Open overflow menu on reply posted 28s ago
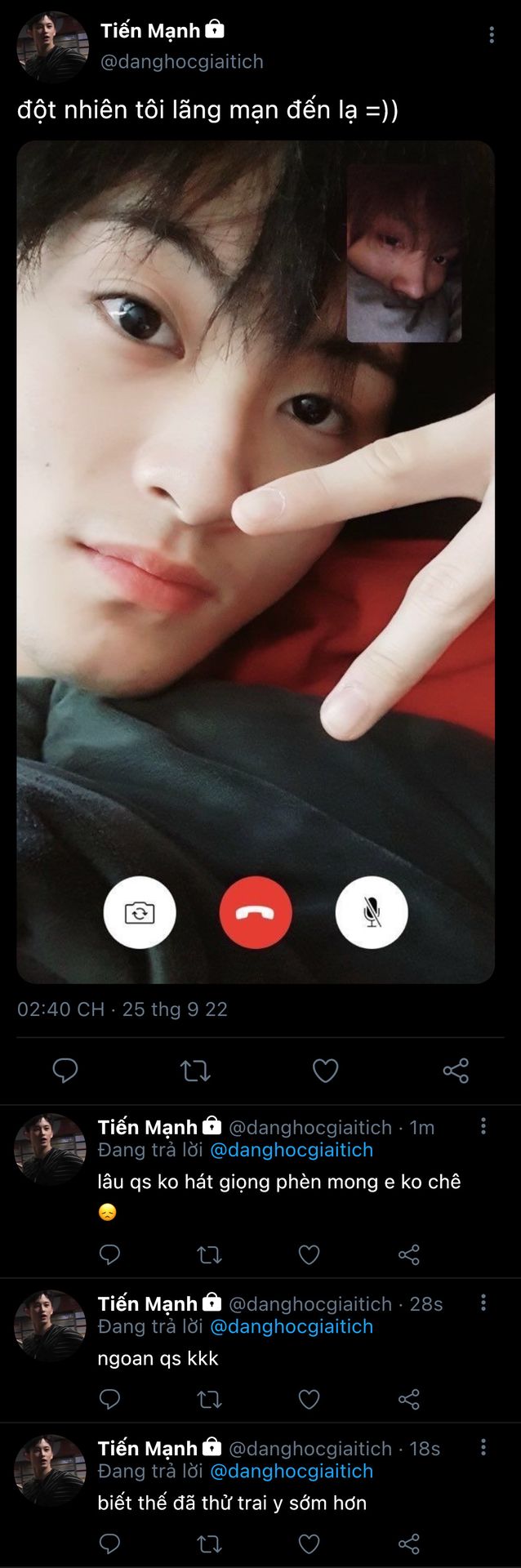Viewport: 521px width, 1568px height. tap(483, 1303)
